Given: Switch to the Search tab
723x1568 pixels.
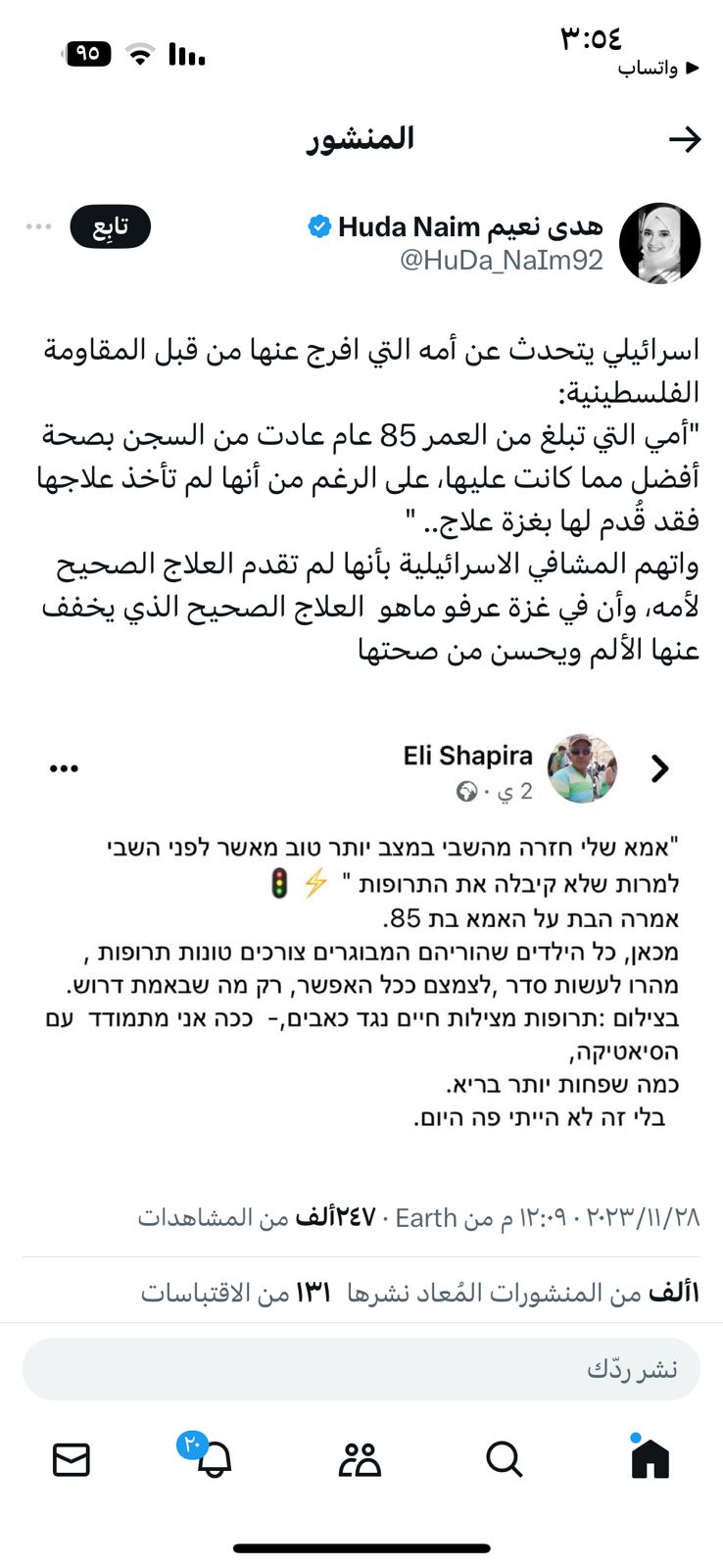Looking at the screenshot, I should 505,1459.
